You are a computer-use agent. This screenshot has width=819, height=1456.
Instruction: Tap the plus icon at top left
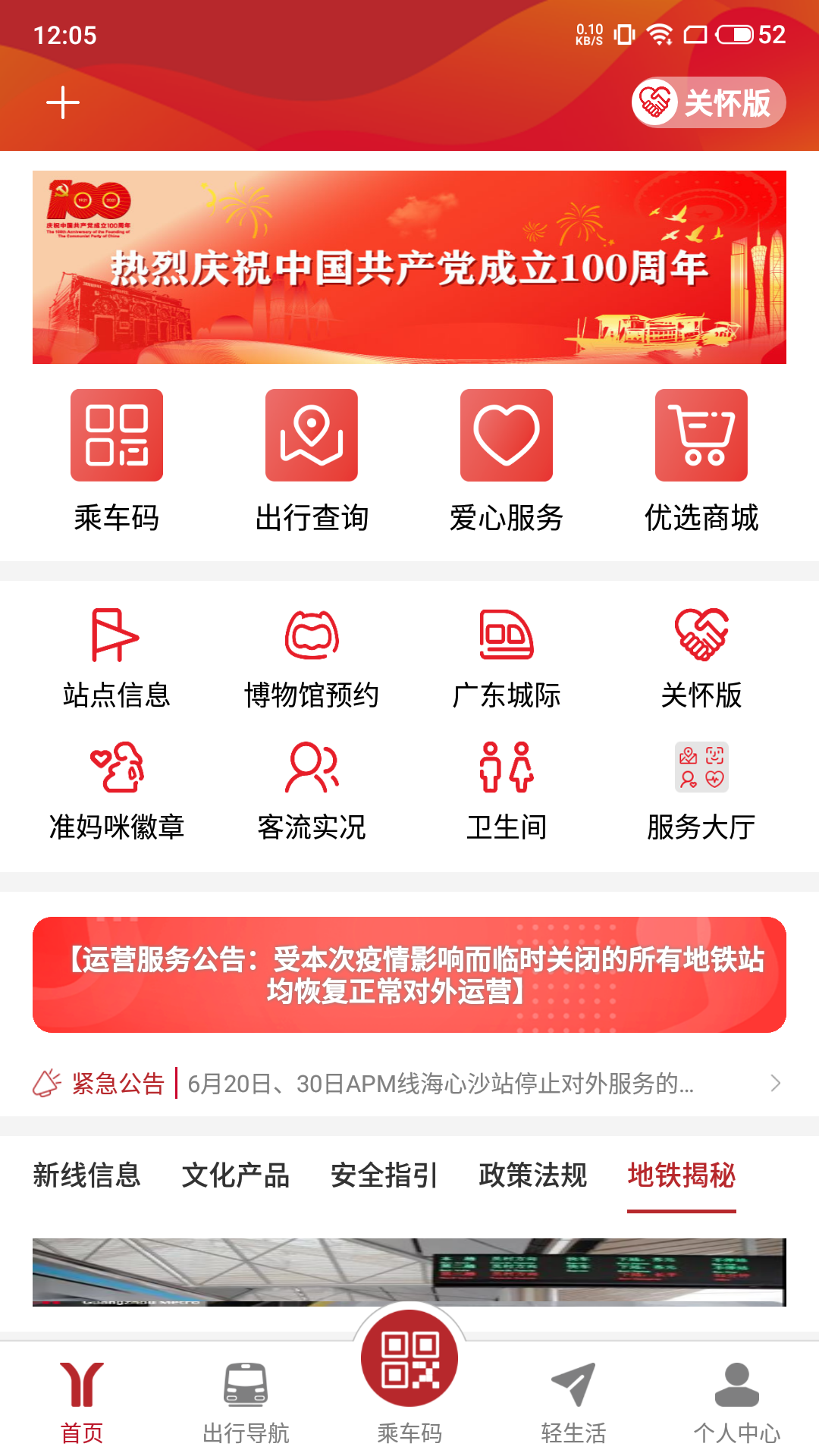coord(61,102)
